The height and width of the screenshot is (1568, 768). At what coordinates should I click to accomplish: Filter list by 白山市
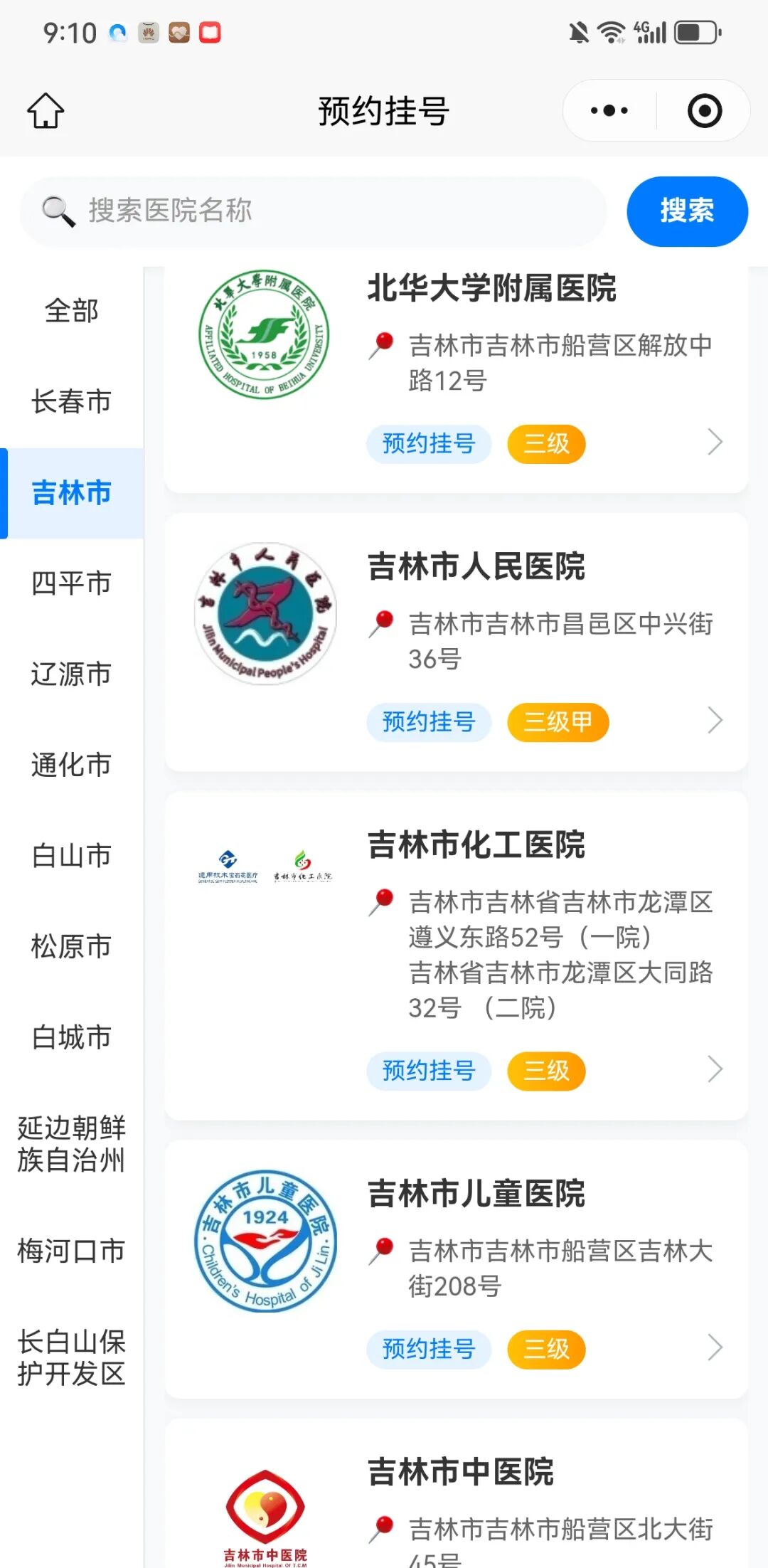(71, 855)
